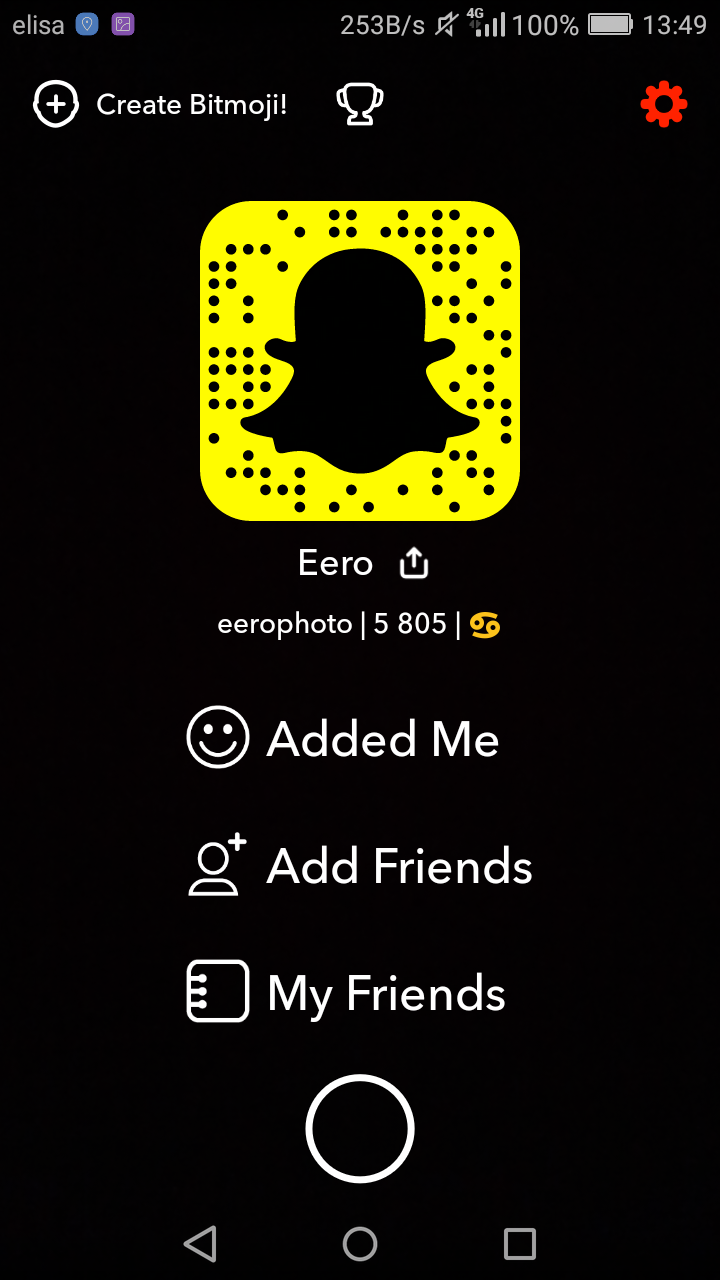Open Added Me list
Screen dimensions: 720x1280
click(x=343, y=738)
